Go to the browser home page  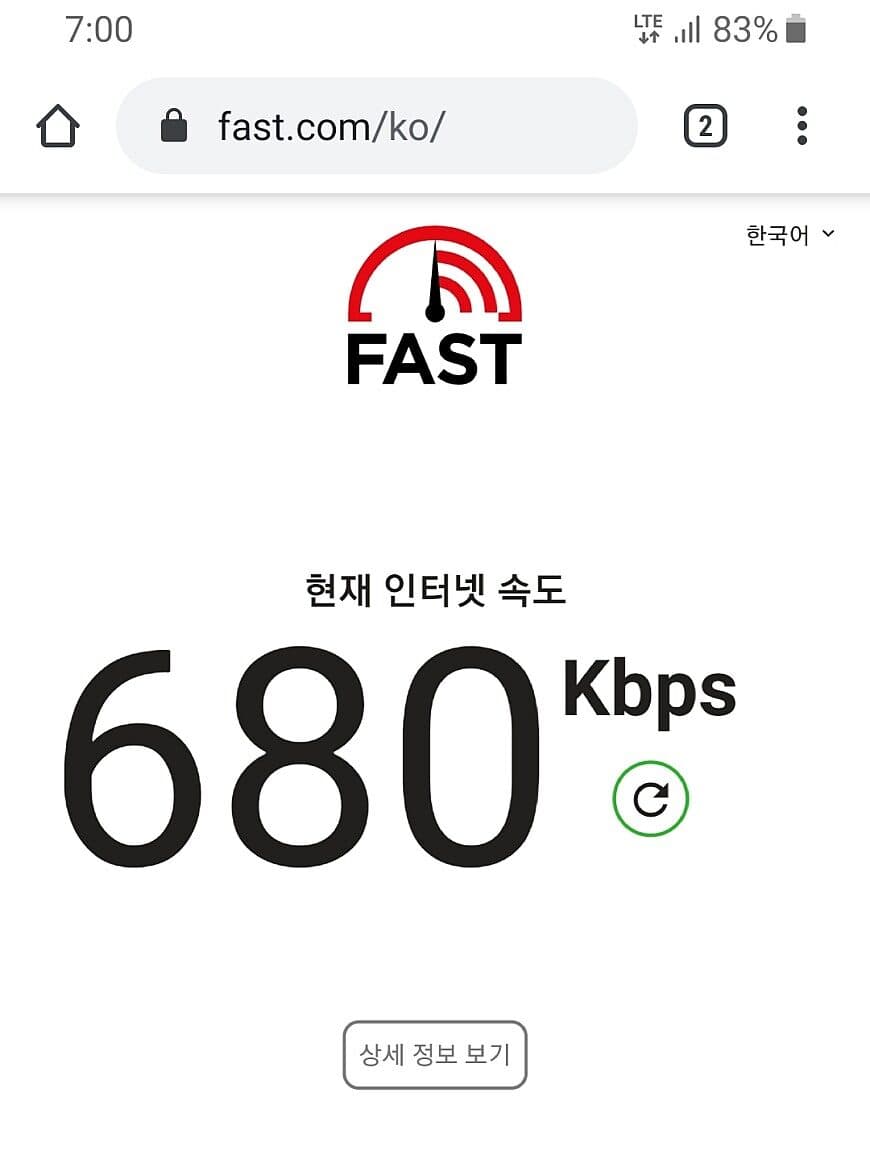pos(58,127)
